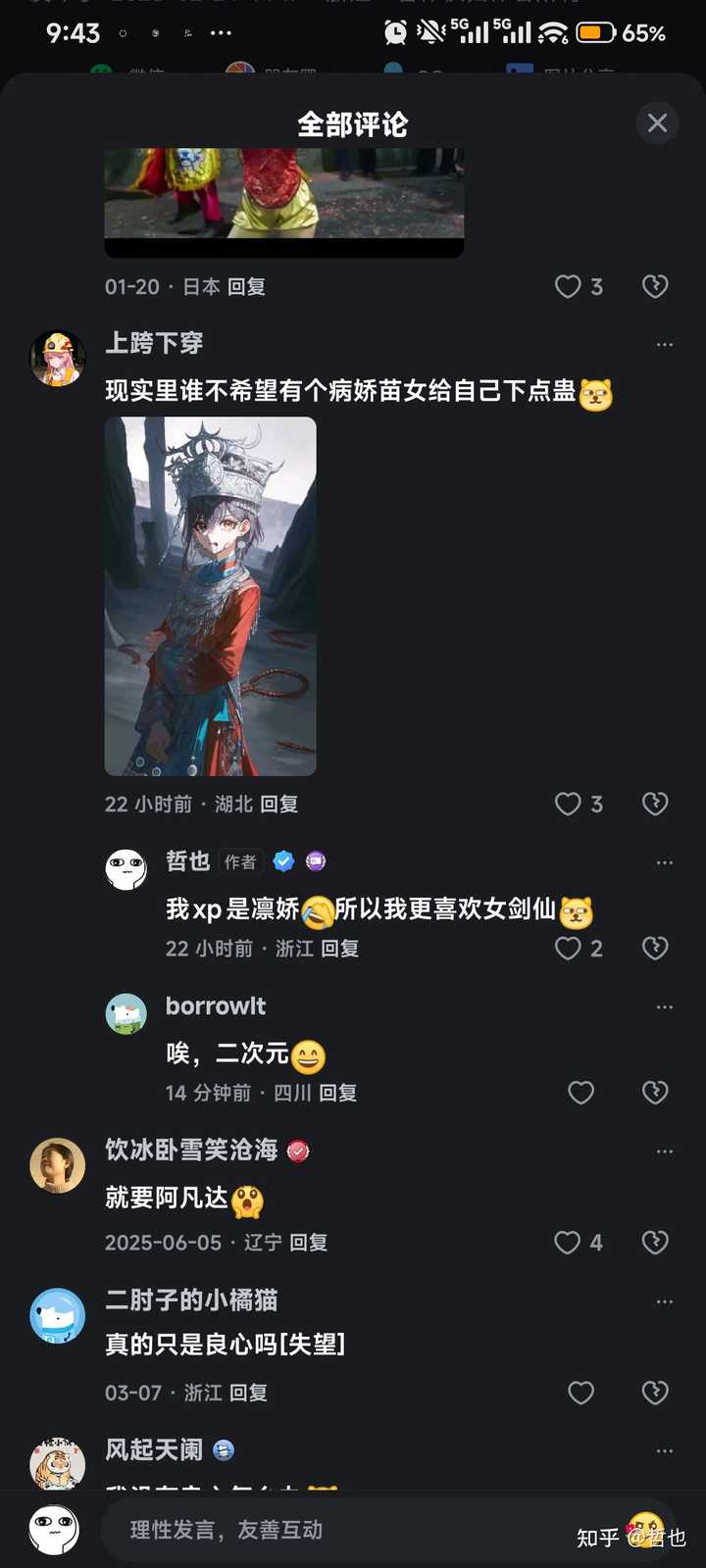Viewport: 706px width, 1568px height.
Task: Like 上跨下穿's comment
Action: [x=569, y=804]
